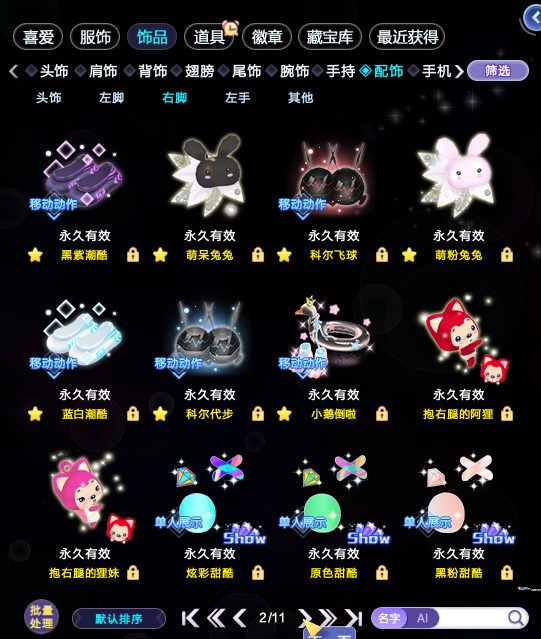Image resolution: width=541 pixels, height=639 pixels.
Task: Tap the 筛选 filter button
Action: pyautogui.click(x=498, y=71)
